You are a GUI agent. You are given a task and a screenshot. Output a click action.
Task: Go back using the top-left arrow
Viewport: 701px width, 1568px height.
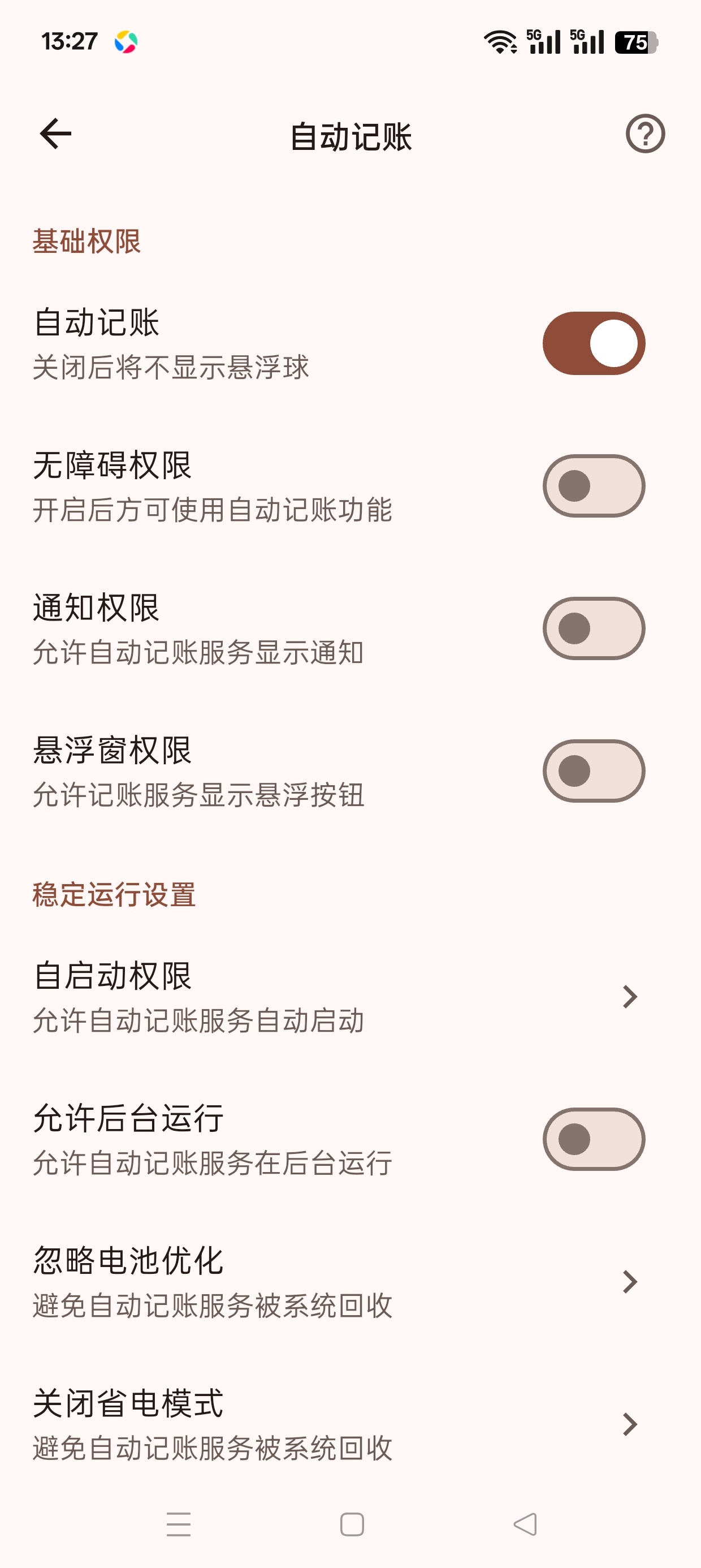tap(55, 133)
